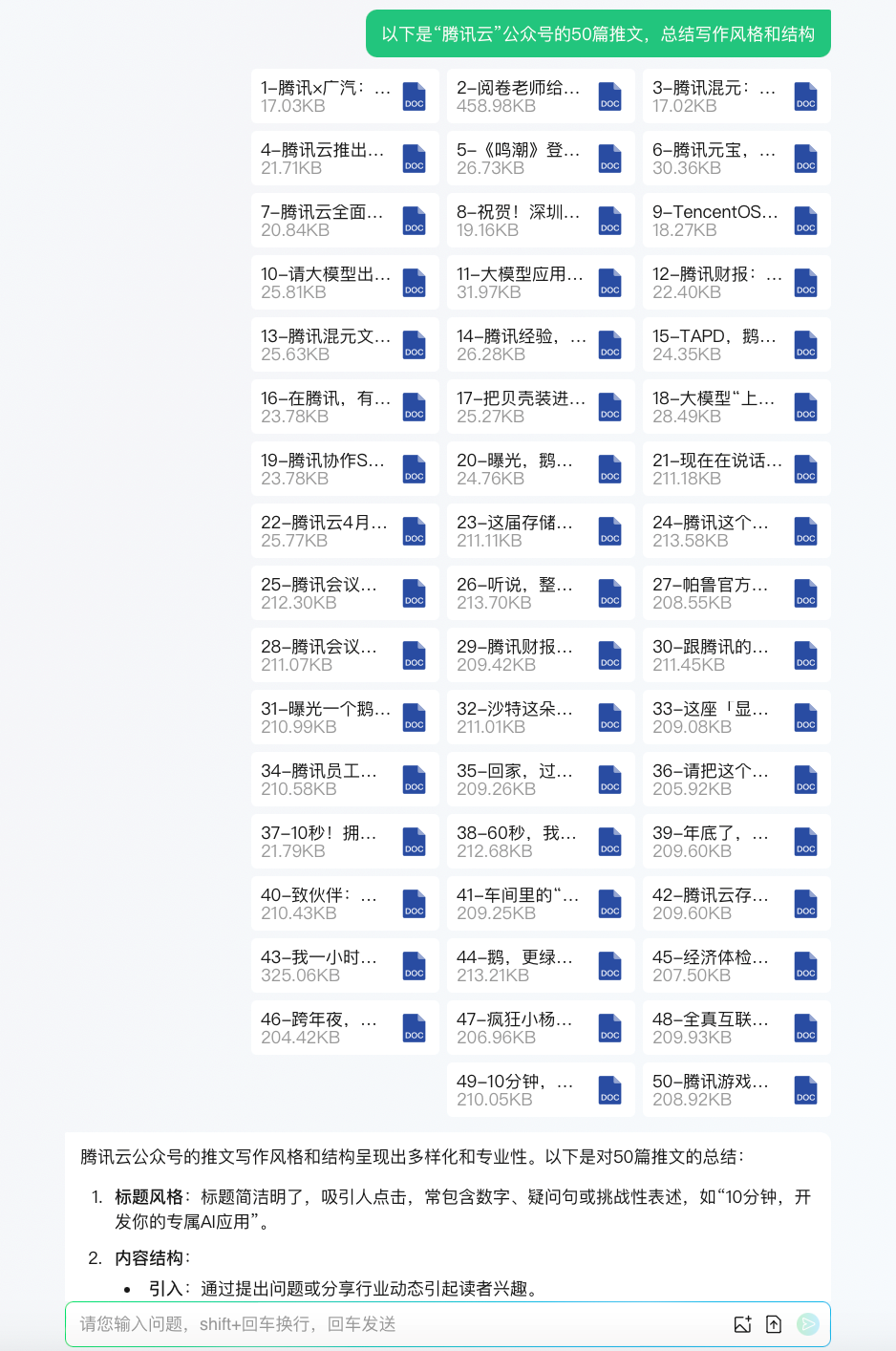Screen dimensions: 896x1351
Task: Click the DOC icon on file "1-腾讯×广汽"
Action: click(x=414, y=96)
